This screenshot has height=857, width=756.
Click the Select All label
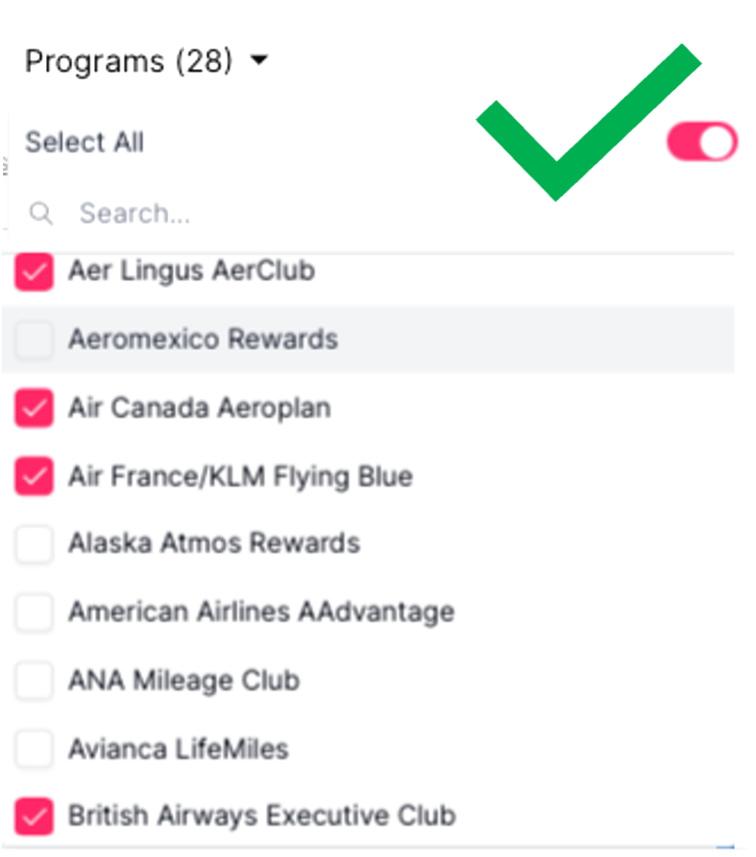click(x=84, y=142)
